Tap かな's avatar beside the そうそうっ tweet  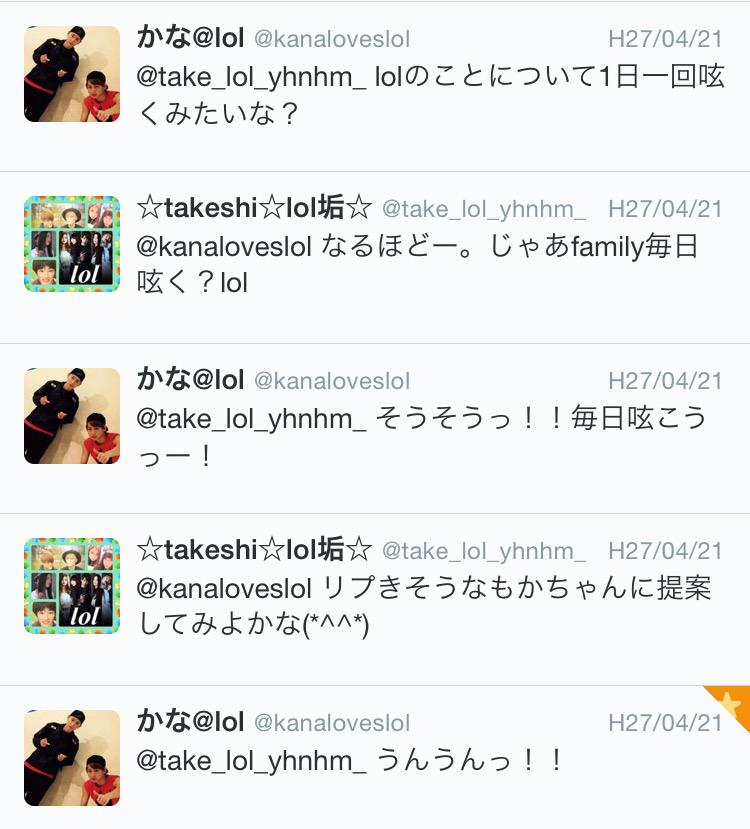(x=72, y=415)
